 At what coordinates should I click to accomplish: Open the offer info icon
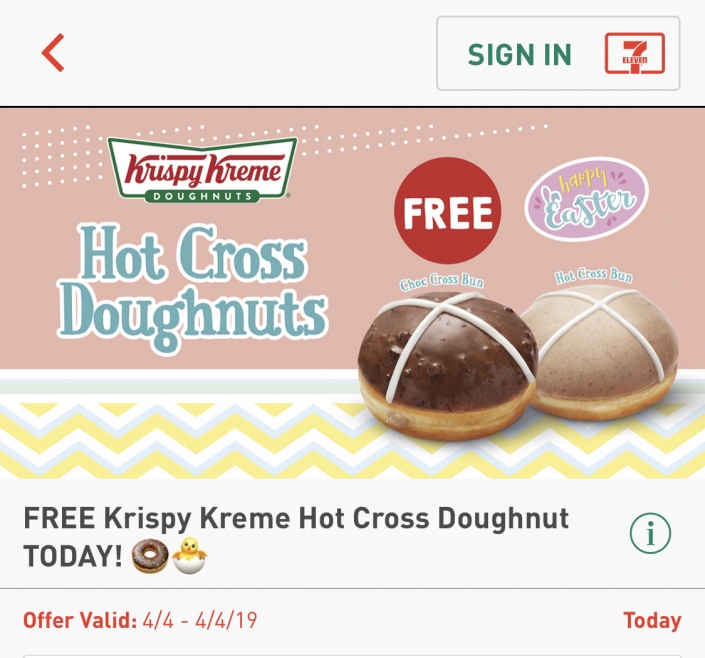click(650, 535)
